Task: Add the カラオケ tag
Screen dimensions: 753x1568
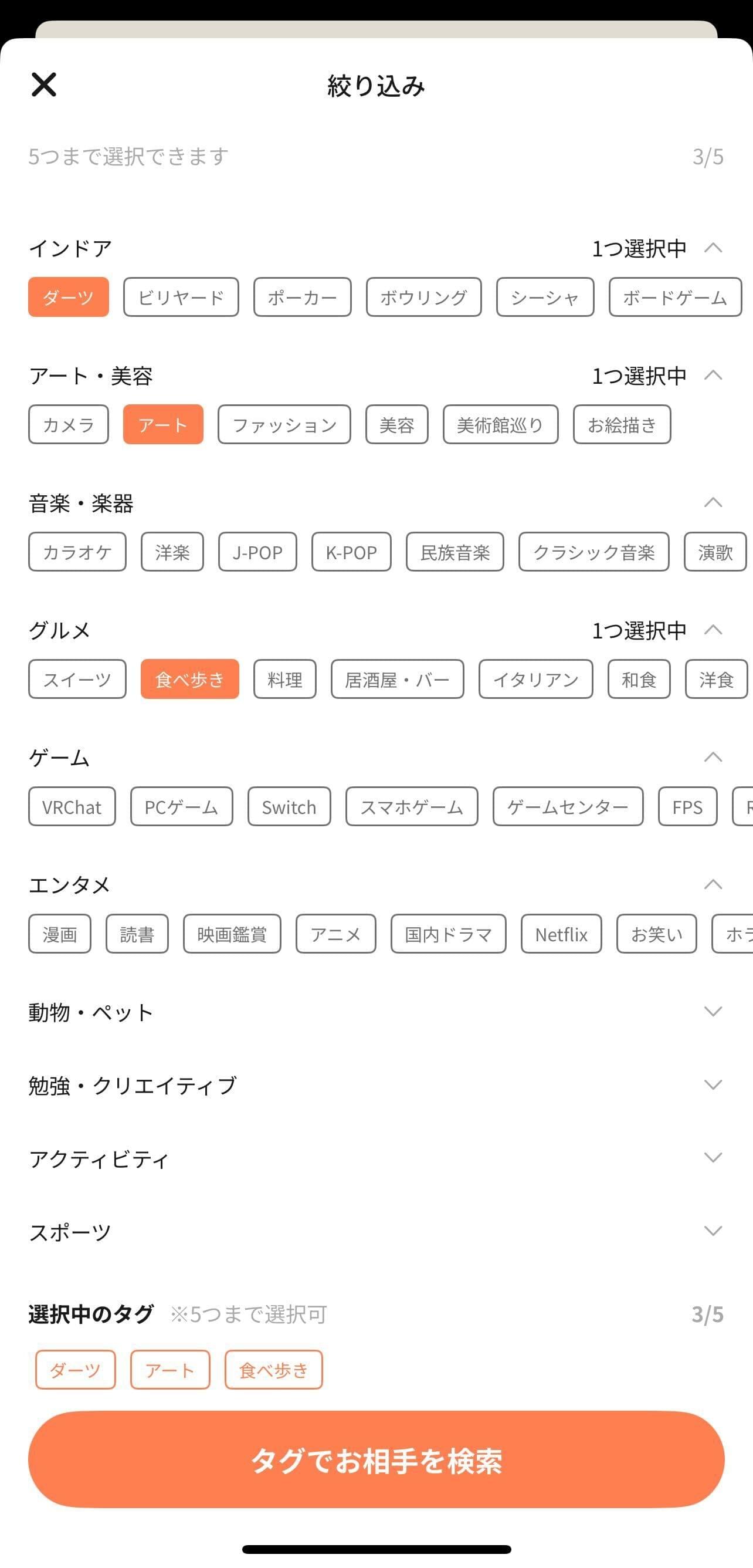Action: point(77,552)
